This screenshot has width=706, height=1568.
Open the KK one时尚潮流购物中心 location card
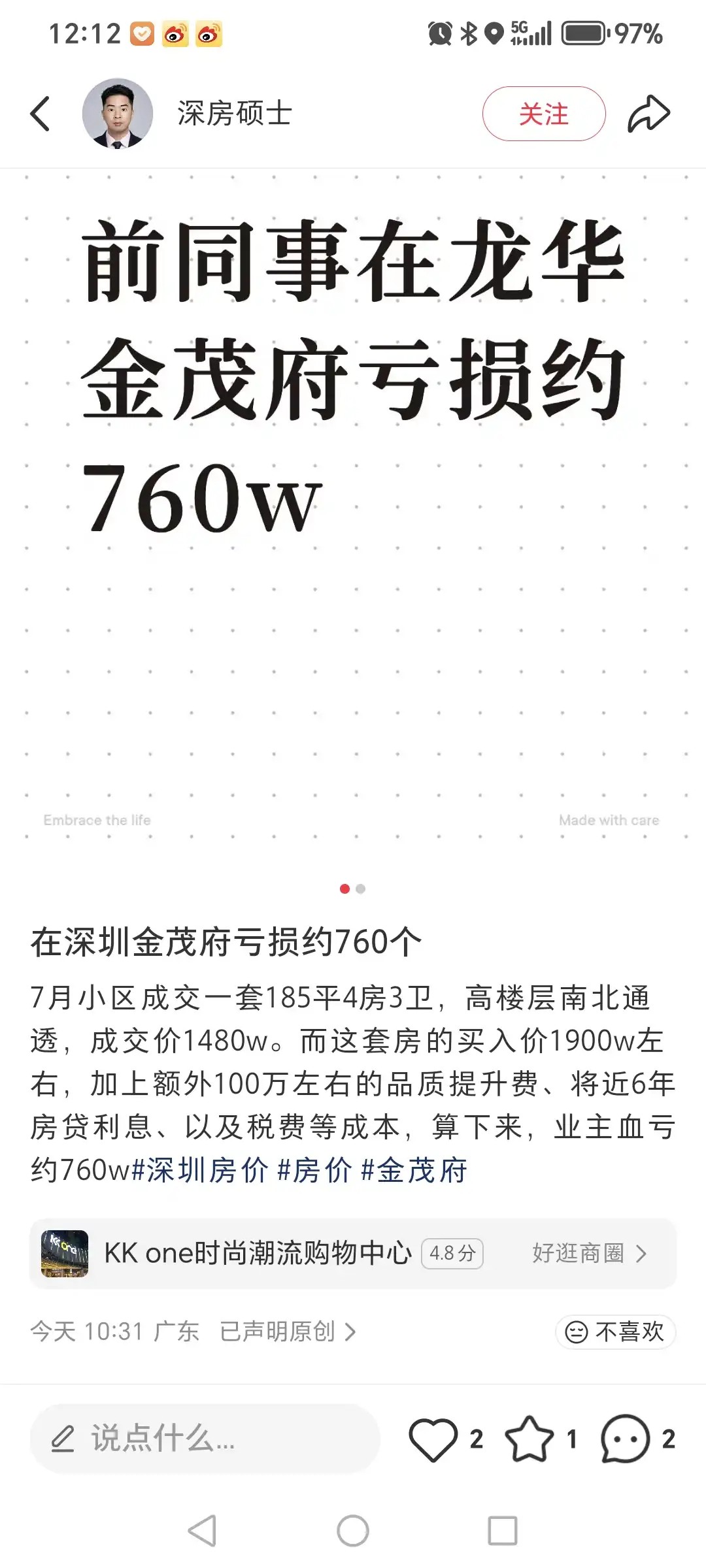353,1253
